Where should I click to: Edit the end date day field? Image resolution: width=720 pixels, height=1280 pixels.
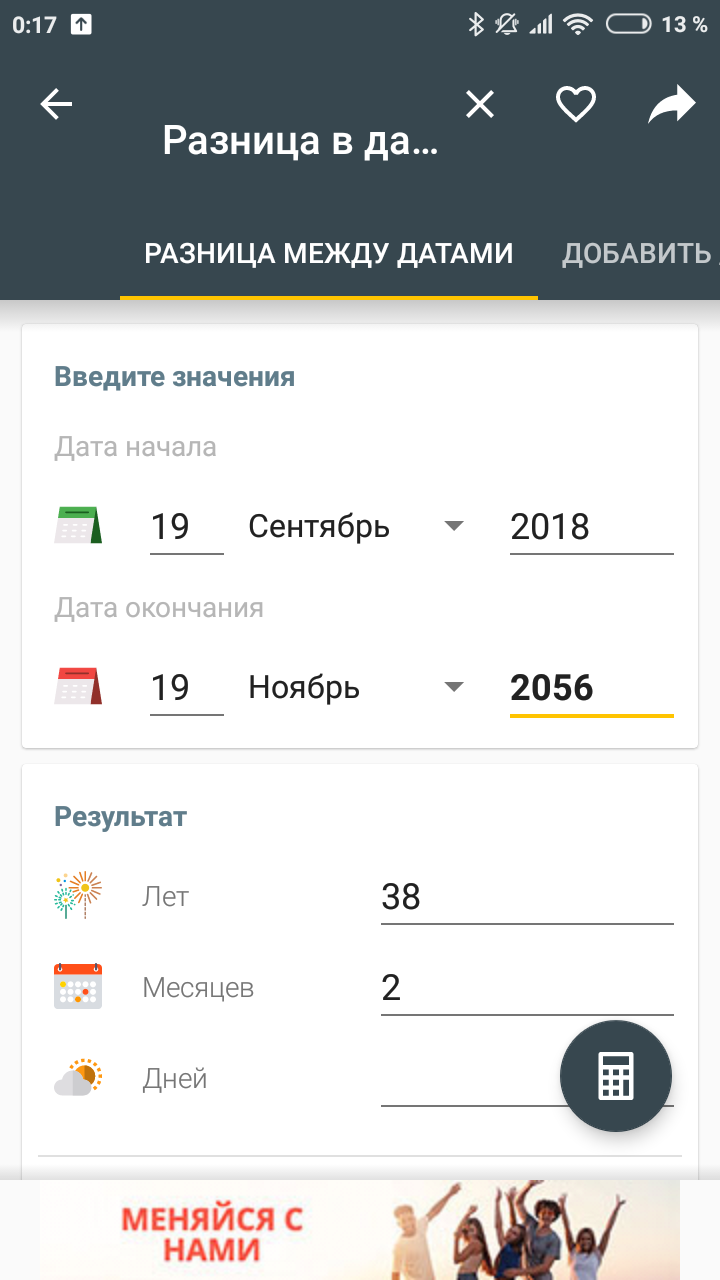click(187, 688)
